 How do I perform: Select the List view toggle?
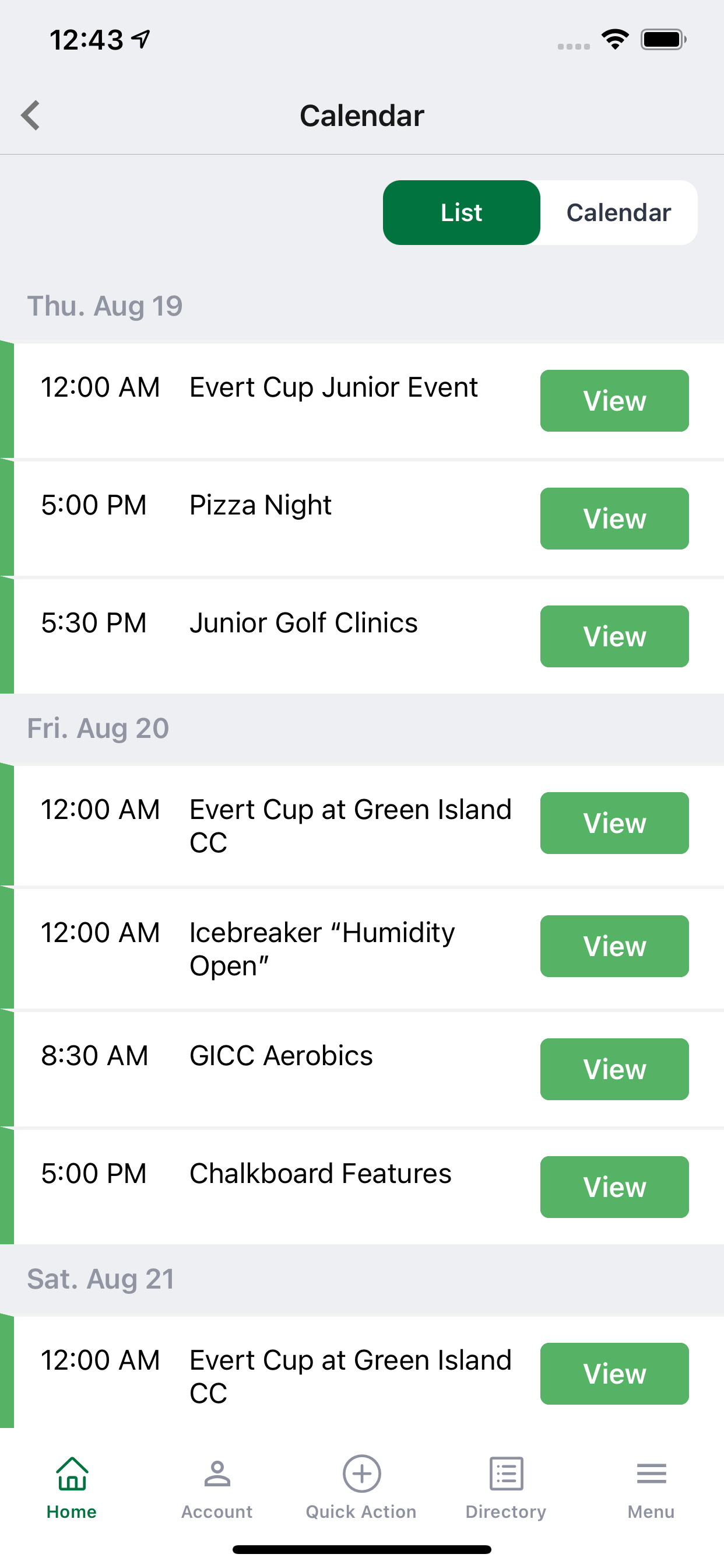pyautogui.click(x=461, y=212)
